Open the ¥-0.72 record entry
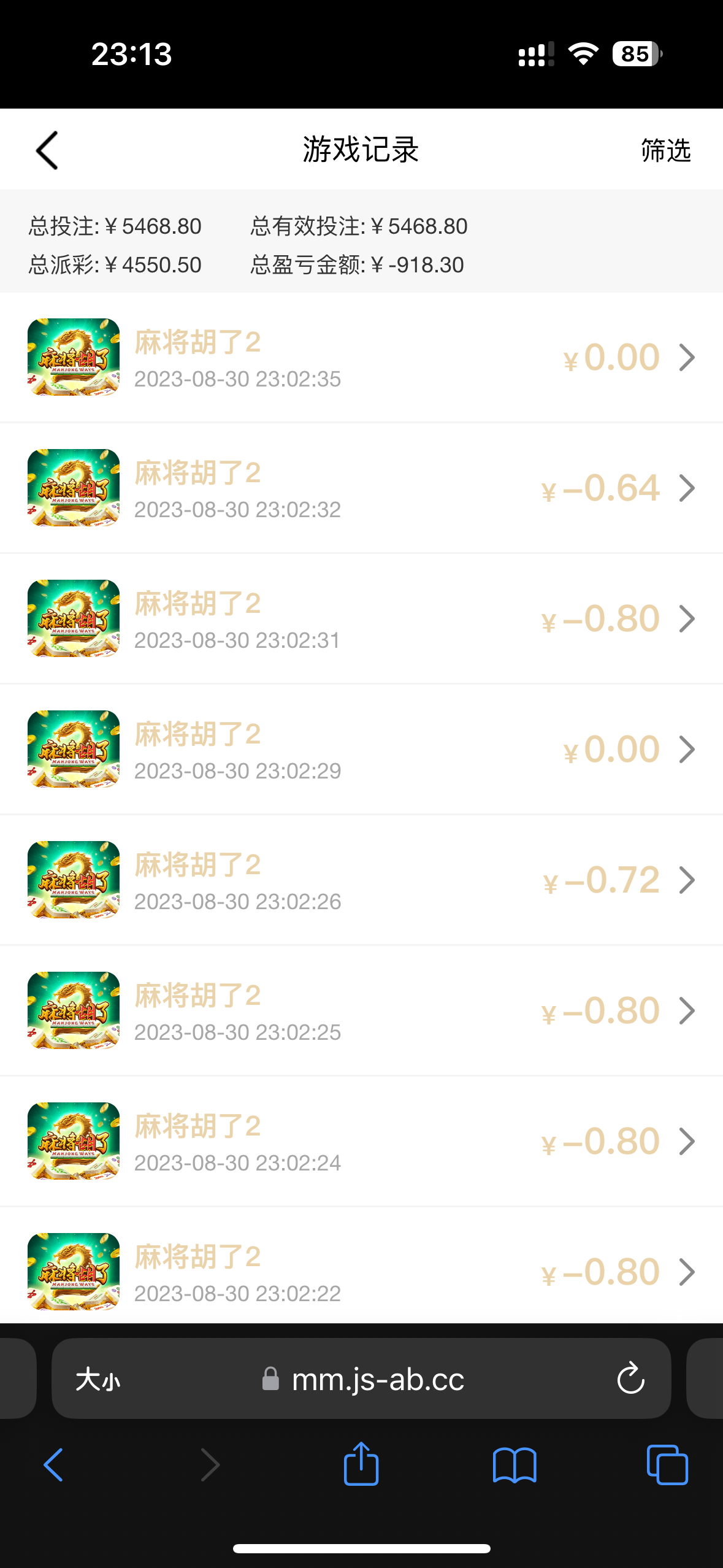Image resolution: width=723 pixels, height=1568 pixels. pyautogui.click(x=361, y=880)
